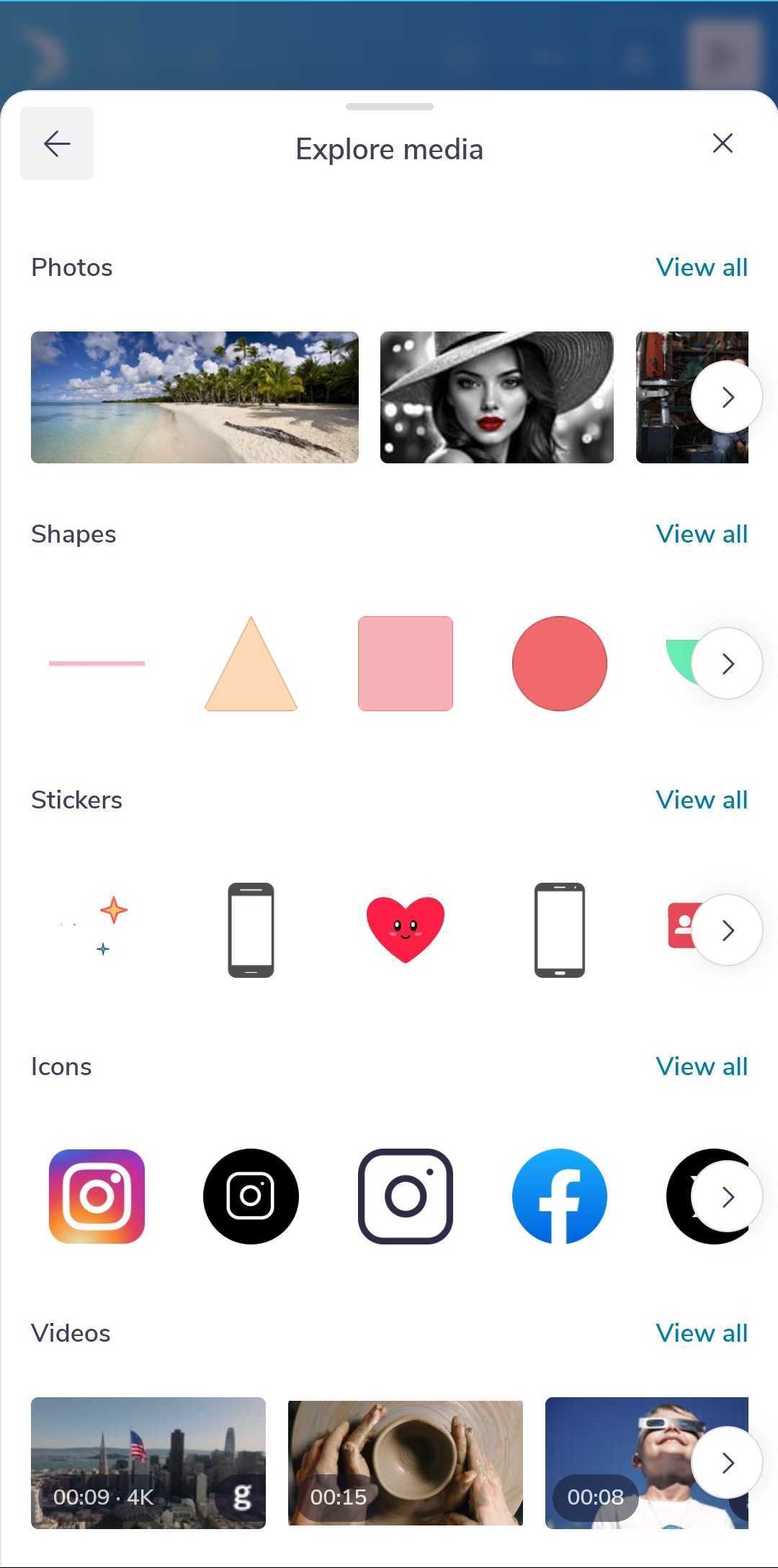Choose the 00:15 pottery video
This screenshot has width=778, height=1568.
coord(406,1463)
